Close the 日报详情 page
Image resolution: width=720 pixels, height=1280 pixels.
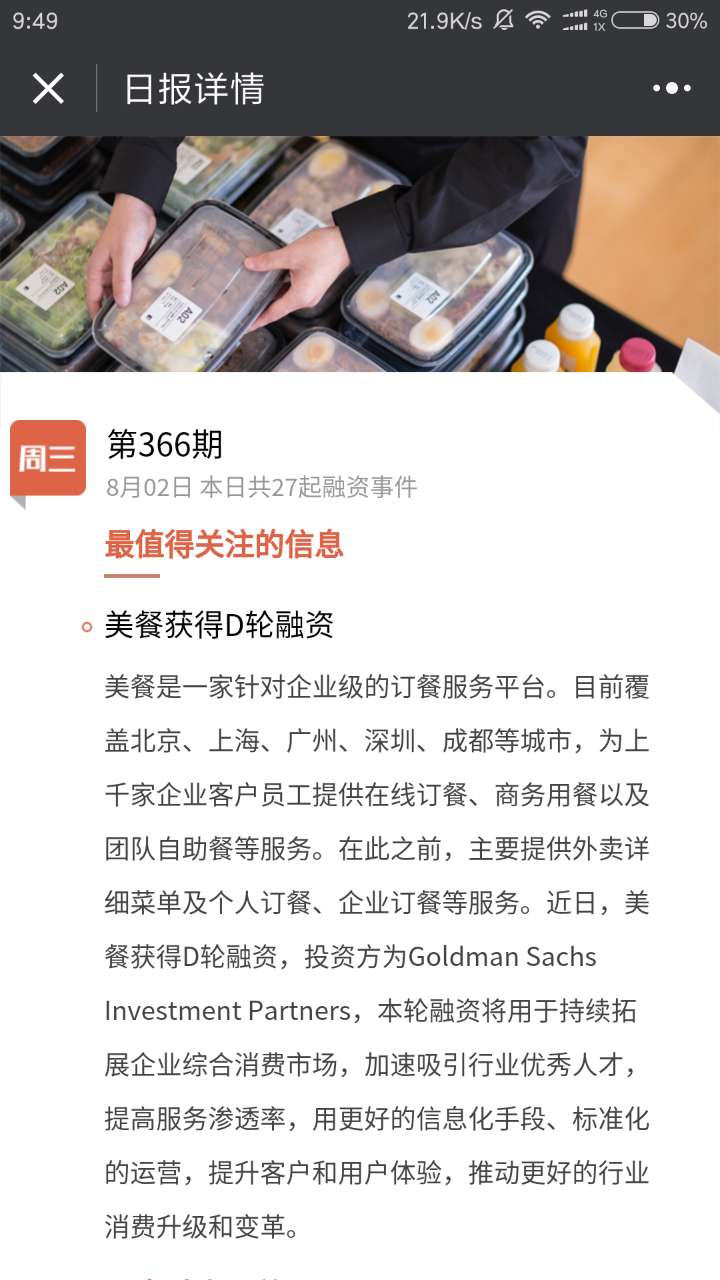pyautogui.click(x=48, y=89)
